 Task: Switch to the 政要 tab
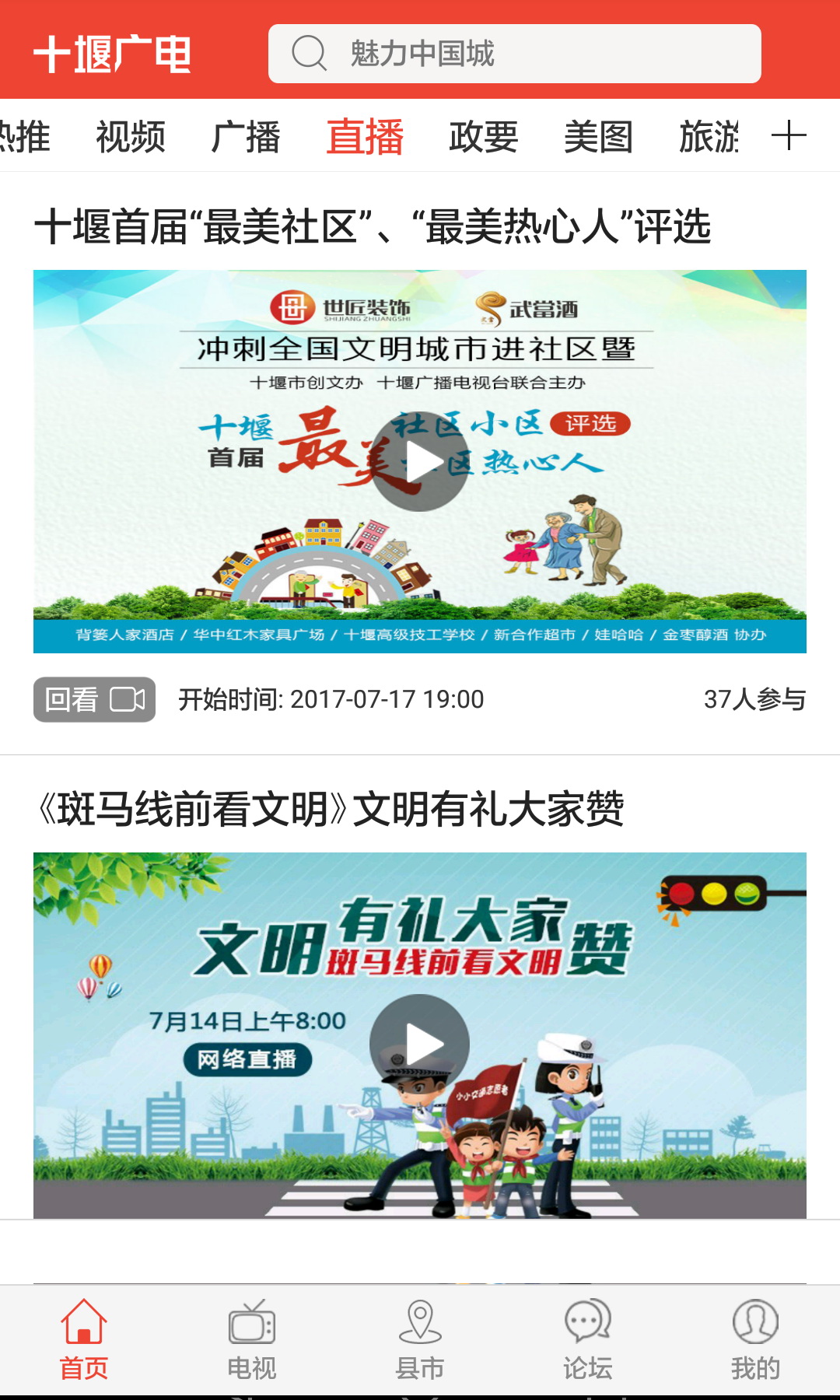point(483,137)
